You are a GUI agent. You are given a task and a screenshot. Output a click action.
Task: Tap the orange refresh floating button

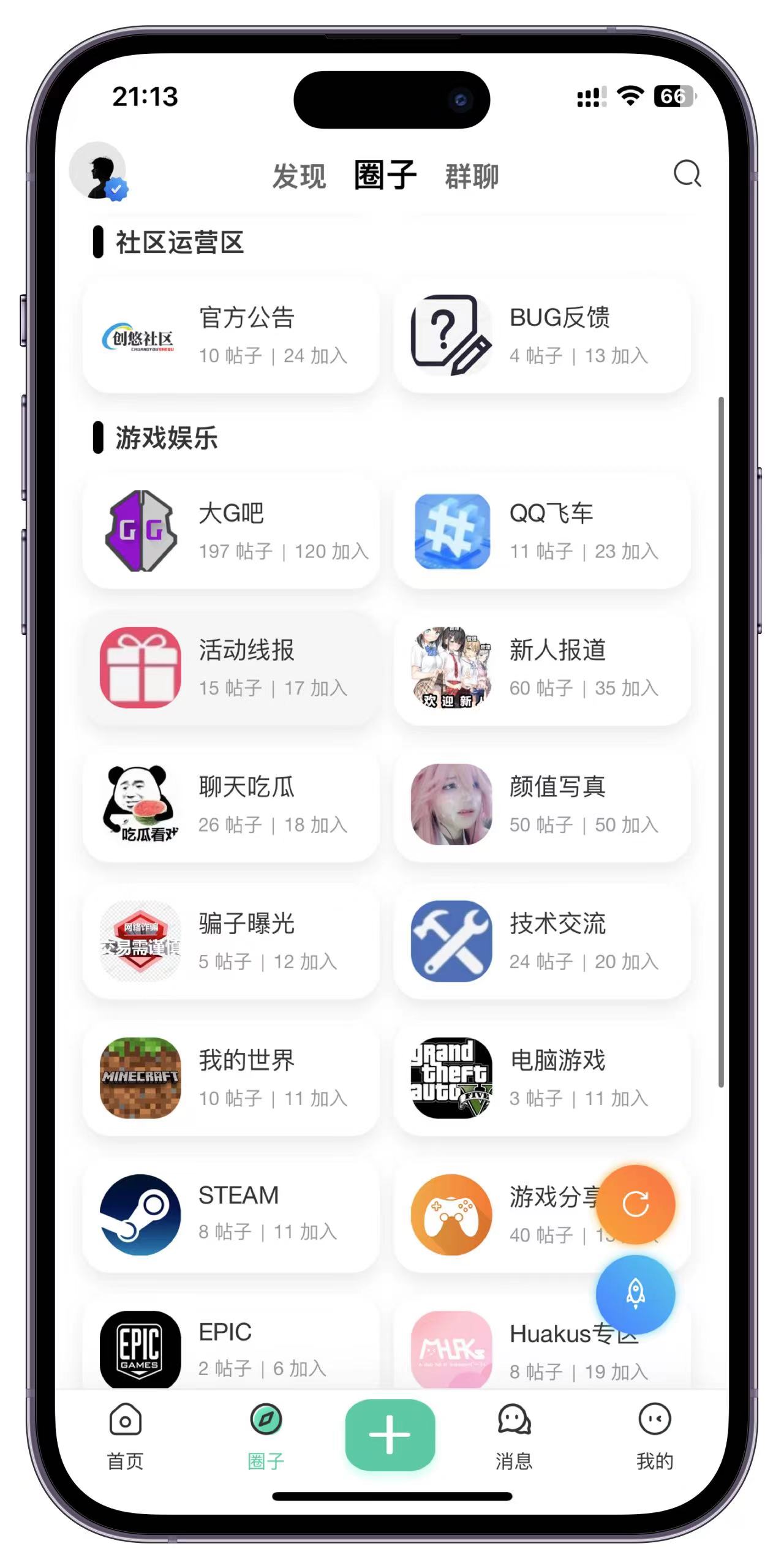635,1204
